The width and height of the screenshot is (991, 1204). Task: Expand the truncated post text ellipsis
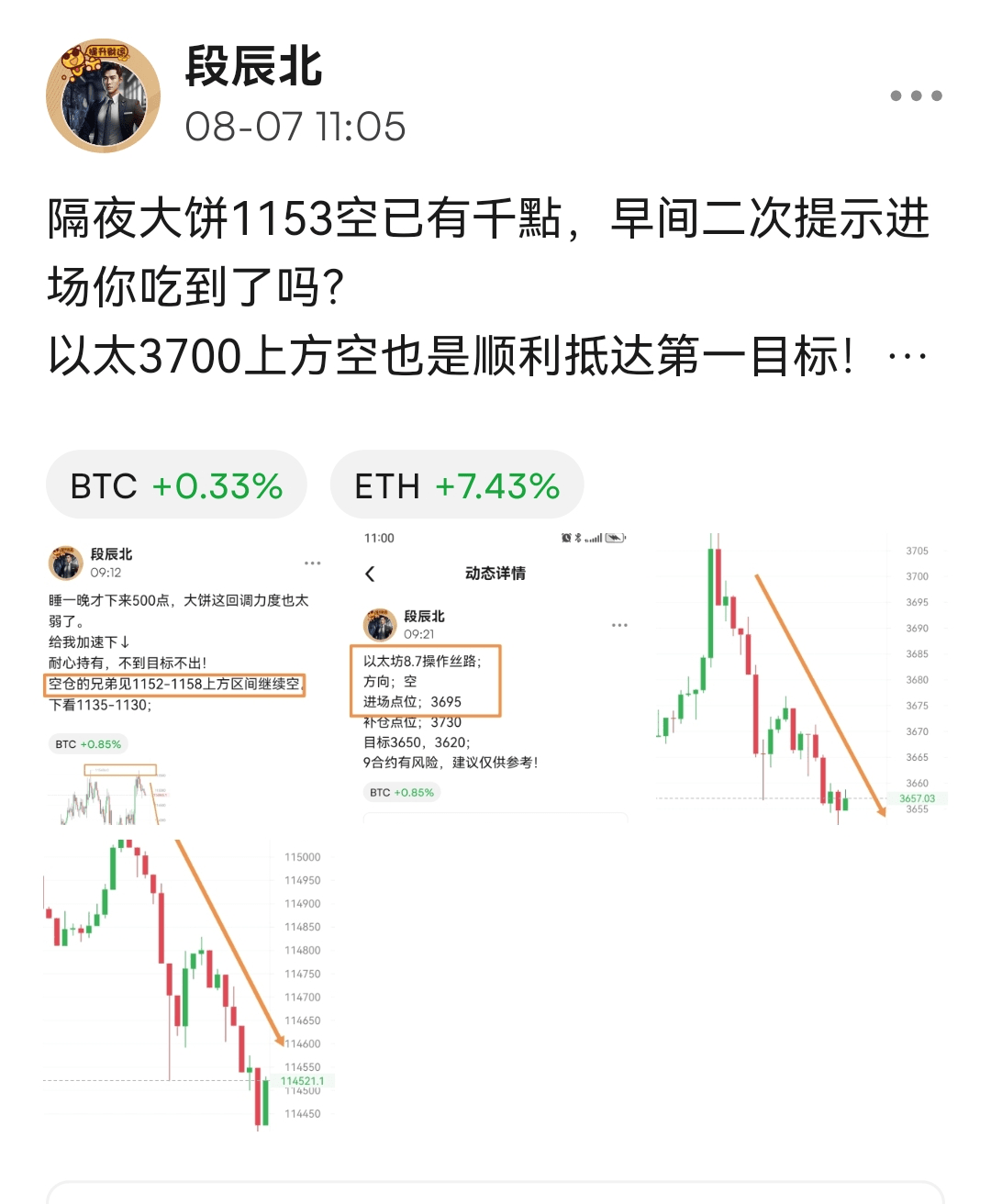(x=907, y=357)
